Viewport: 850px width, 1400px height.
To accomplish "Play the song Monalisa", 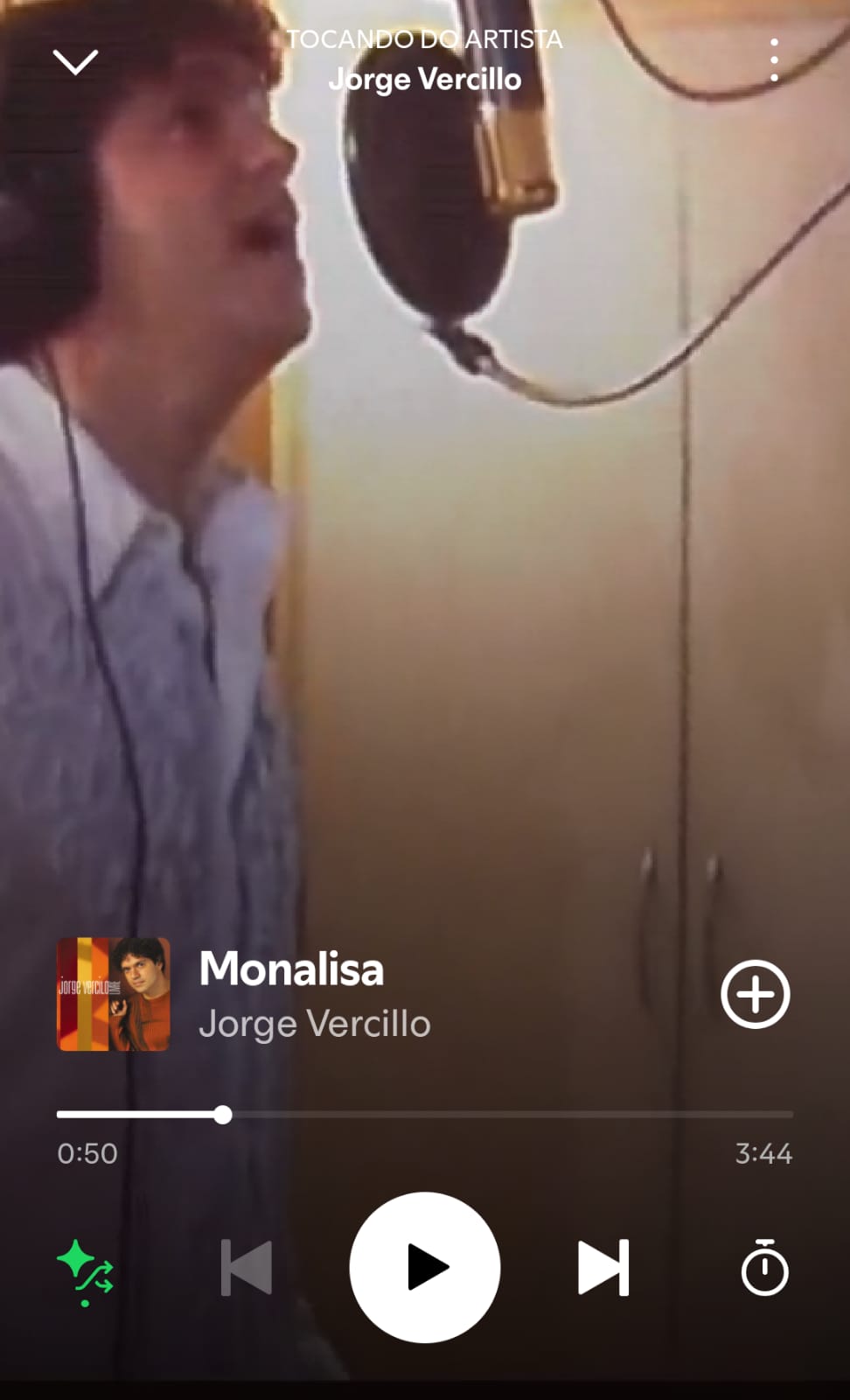I will tap(424, 1266).
